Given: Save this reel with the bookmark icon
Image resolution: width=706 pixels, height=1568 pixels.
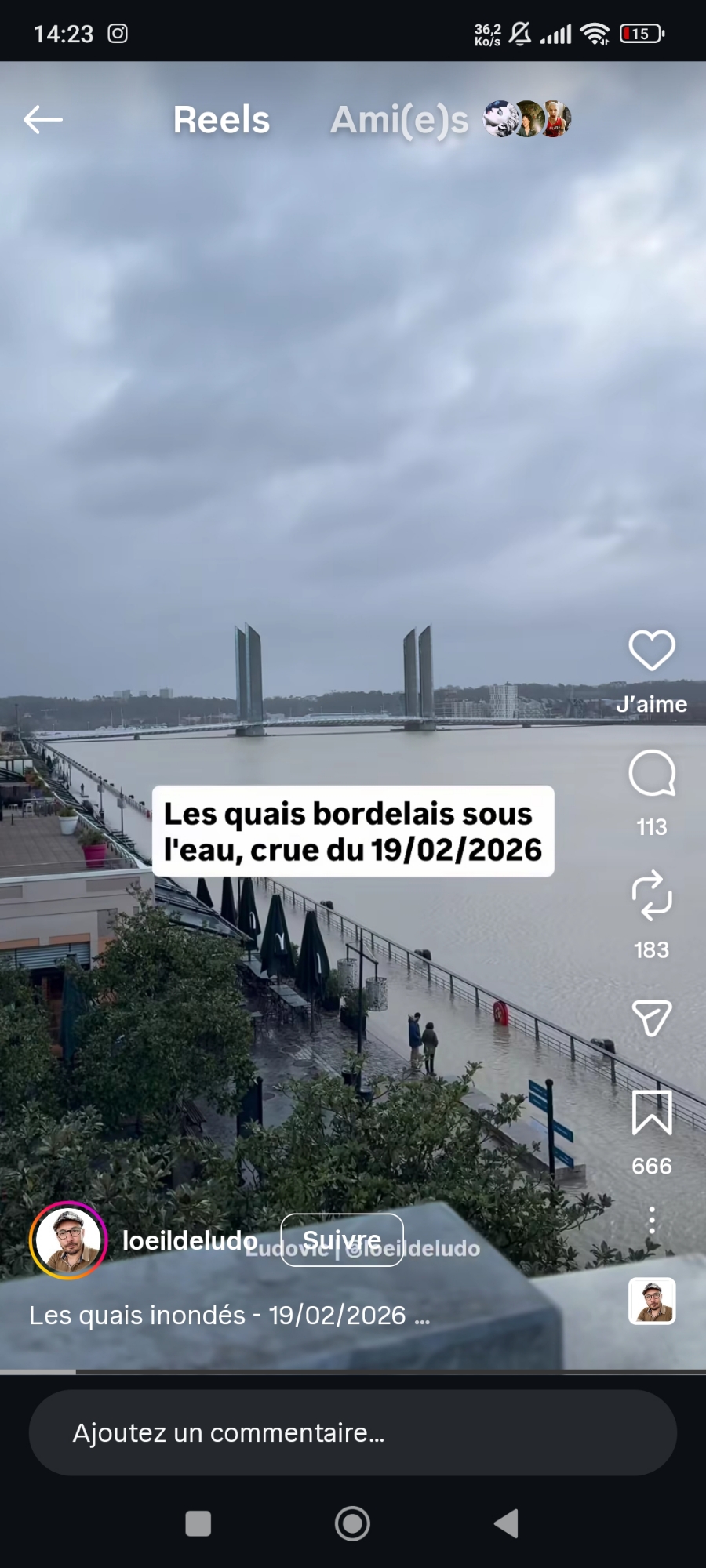Looking at the screenshot, I should click(x=652, y=1112).
